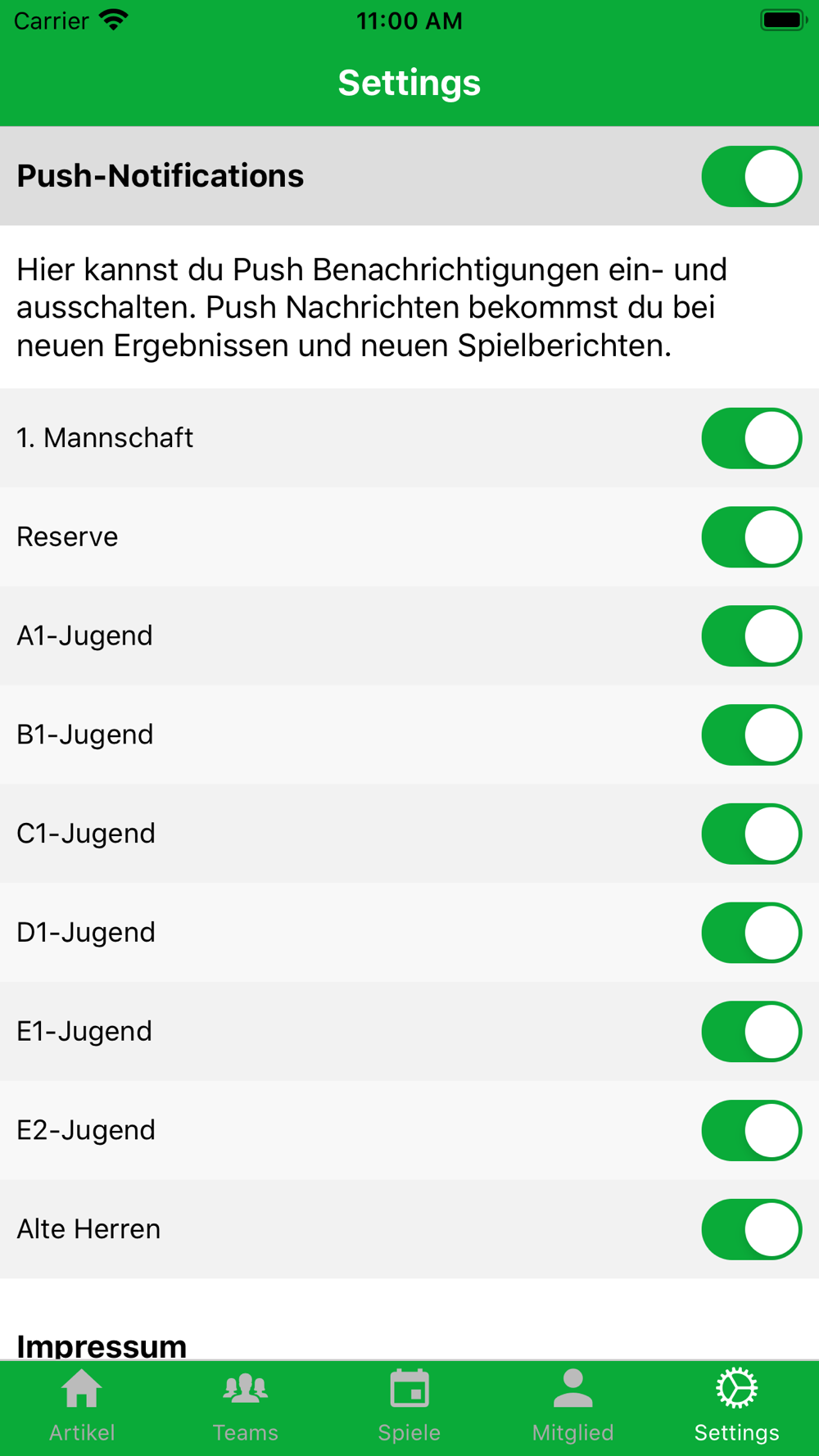Toggle E1-Jugend notifications

click(x=751, y=1032)
